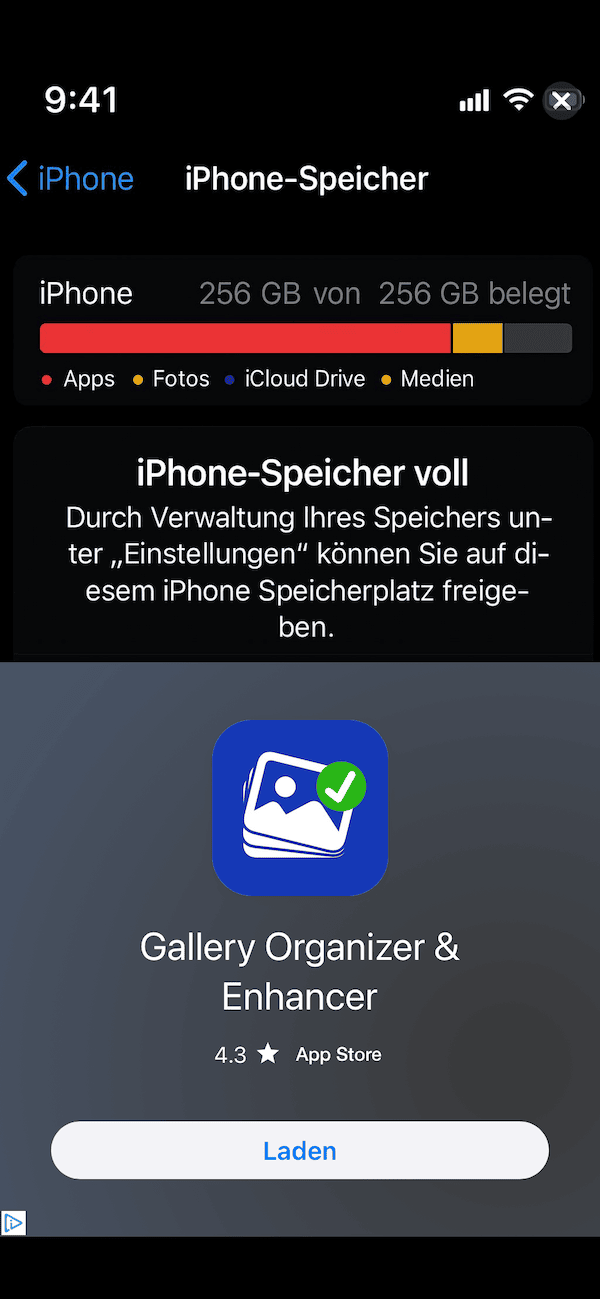Screen dimensions: 600x1299
Task: Open the AdChoices info icon
Action: (14, 1223)
